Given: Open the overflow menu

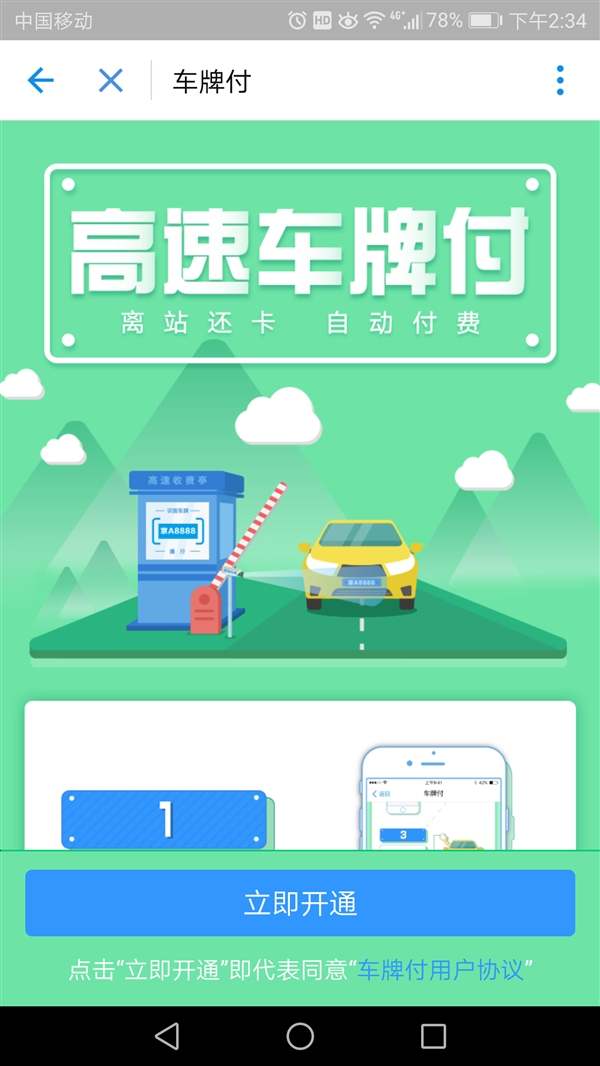Looking at the screenshot, I should point(560,80).
